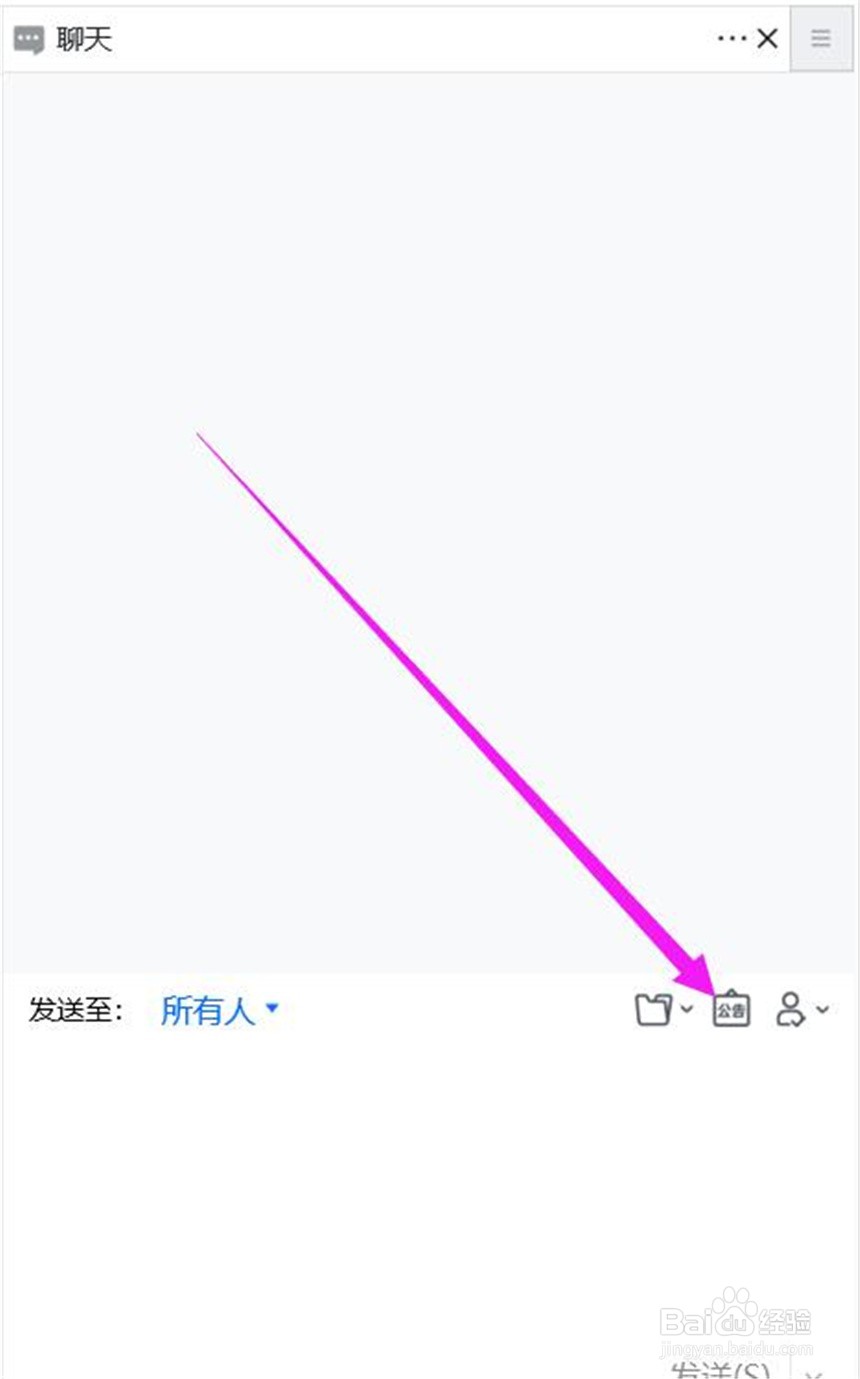The width and height of the screenshot is (860, 1379).
Task: Open the window options menu via the dots
Action: [x=733, y=38]
